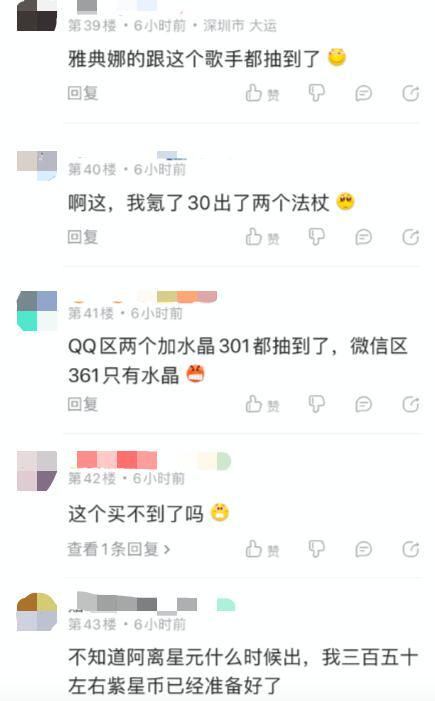Open the comment bubble on the 第40楼 comment

coord(363,237)
